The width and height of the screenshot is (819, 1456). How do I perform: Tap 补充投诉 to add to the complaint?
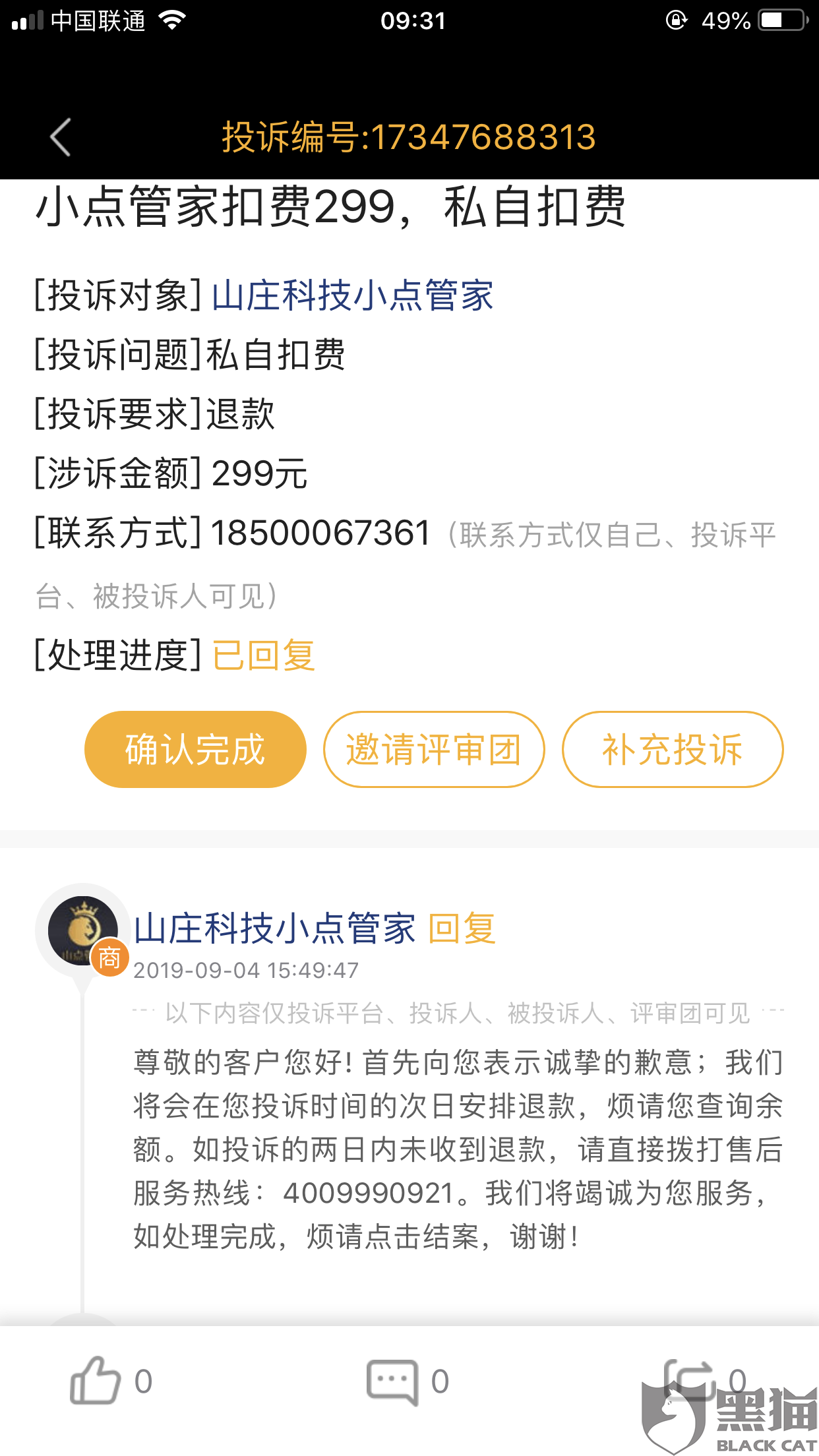(x=673, y=749)
